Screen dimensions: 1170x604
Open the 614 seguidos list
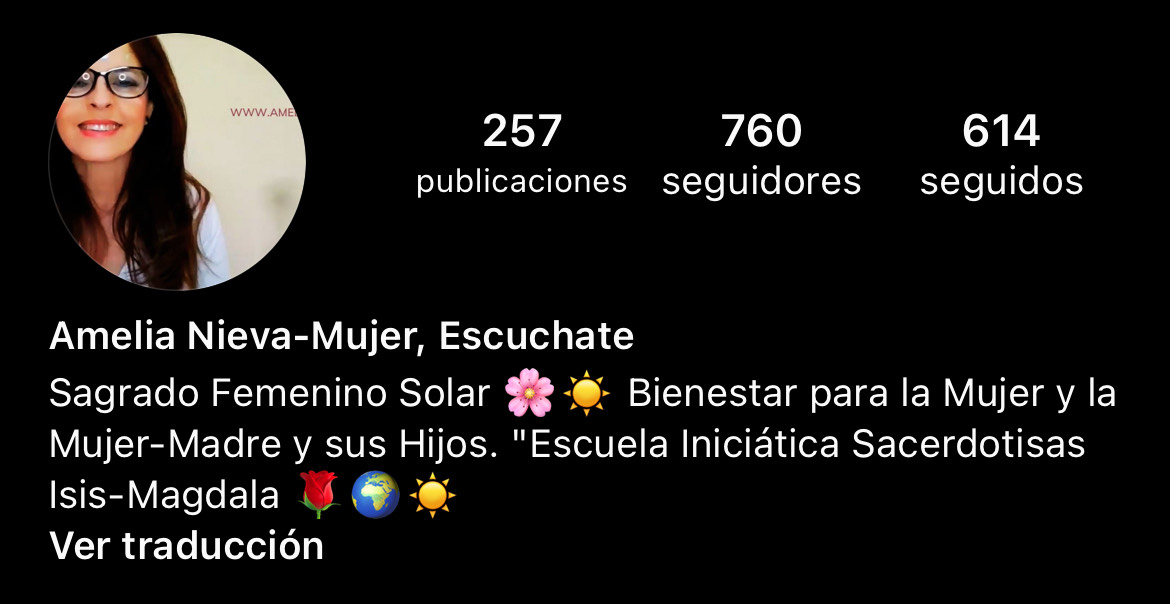(x=1001, y=156)
